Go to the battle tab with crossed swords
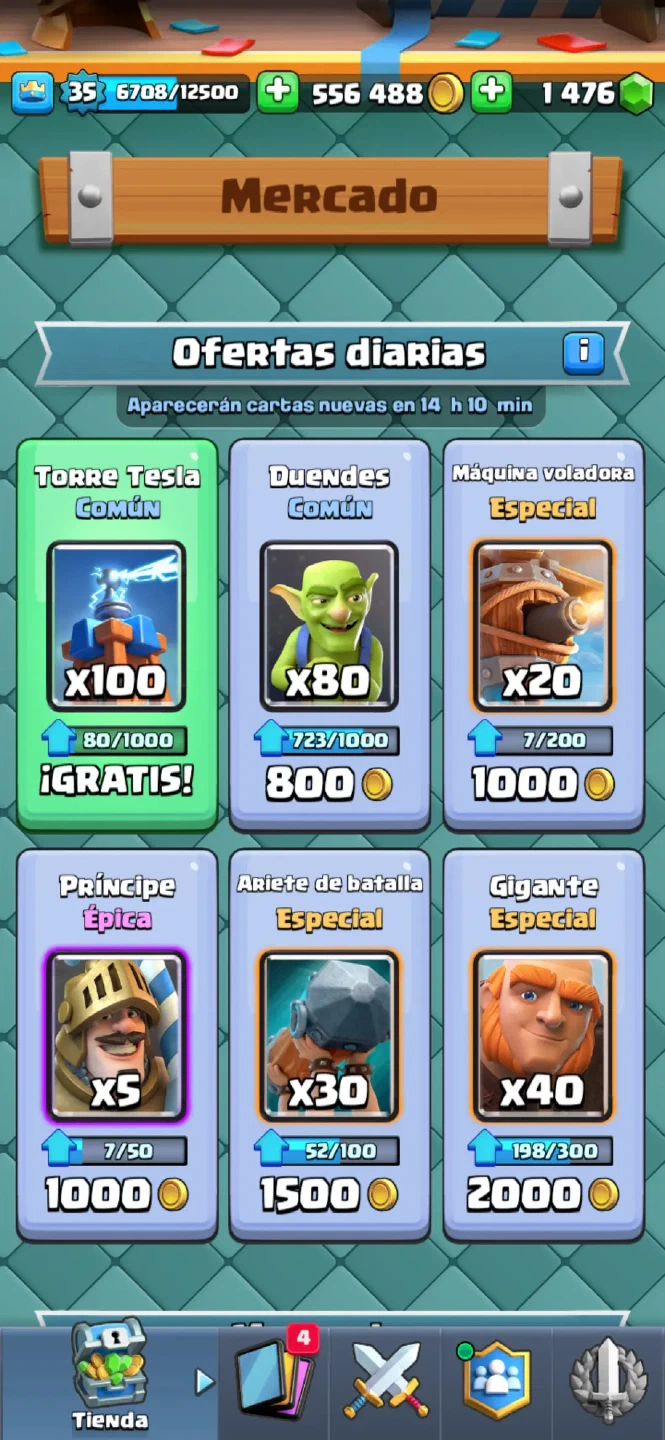 (385, 1382)
